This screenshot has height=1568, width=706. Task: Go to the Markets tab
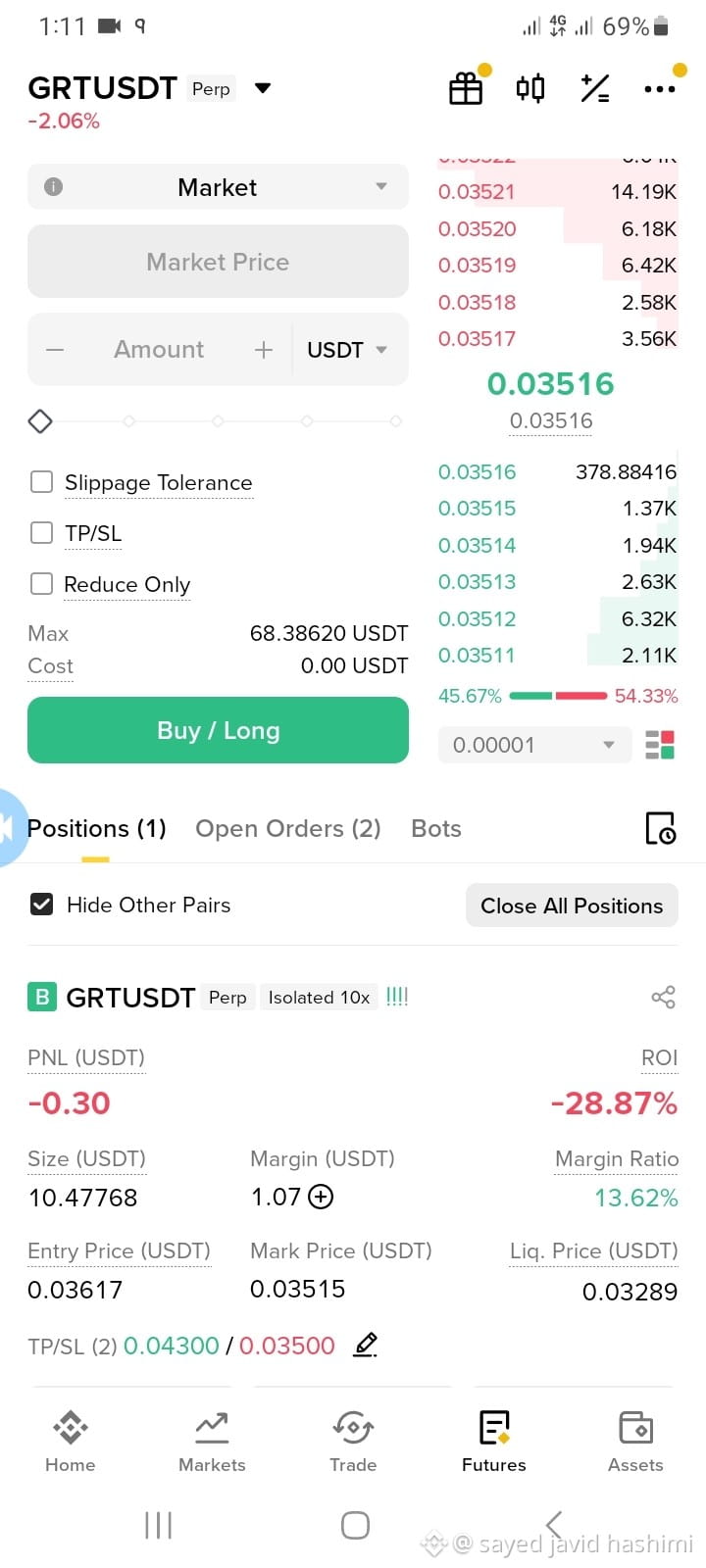212,1442
